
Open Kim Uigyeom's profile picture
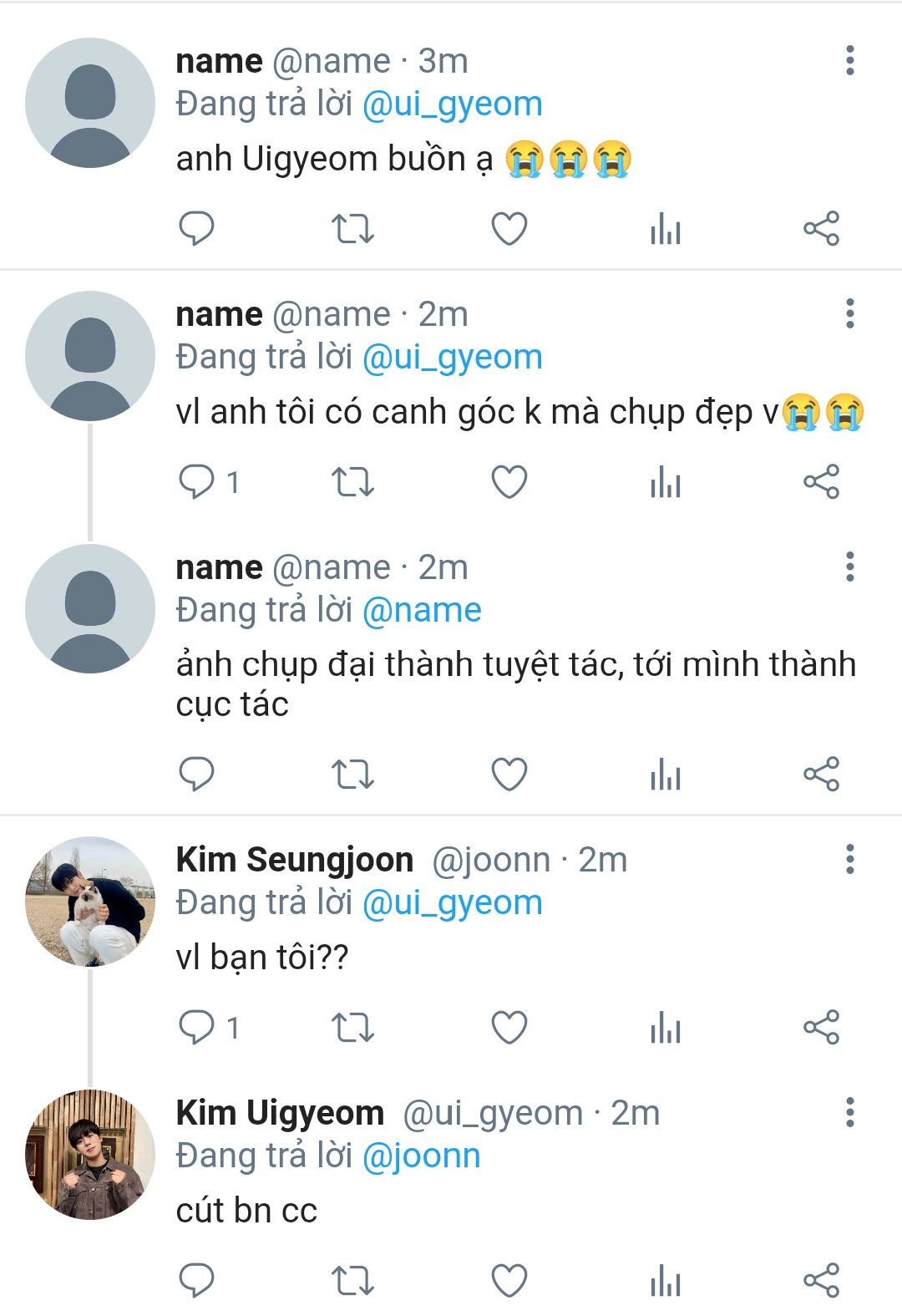(x=90, y=1154)
